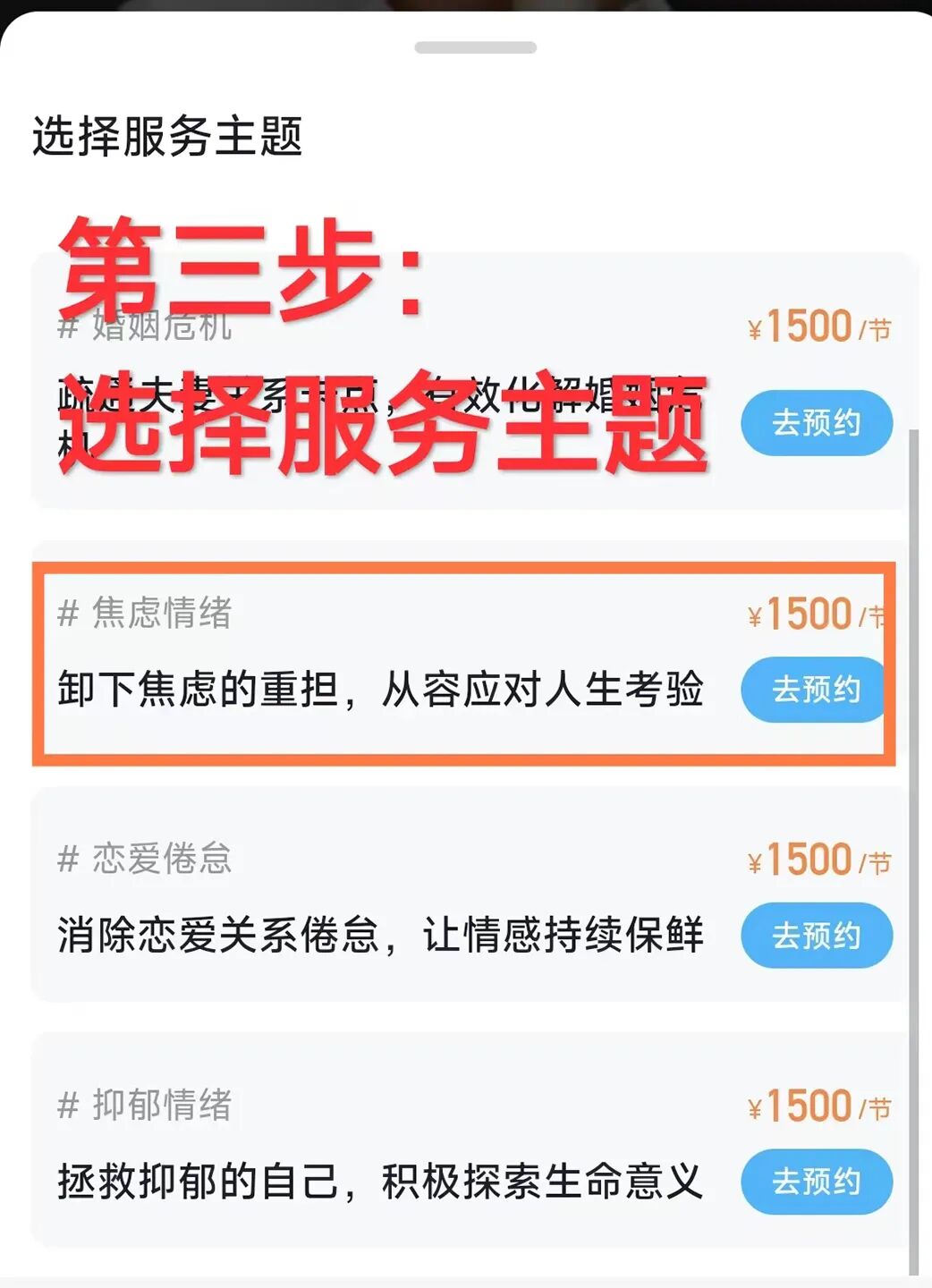932x1288 pixels.
Task: Open the 抑郁情绪 service card
Action: (x=469, y=1140)
